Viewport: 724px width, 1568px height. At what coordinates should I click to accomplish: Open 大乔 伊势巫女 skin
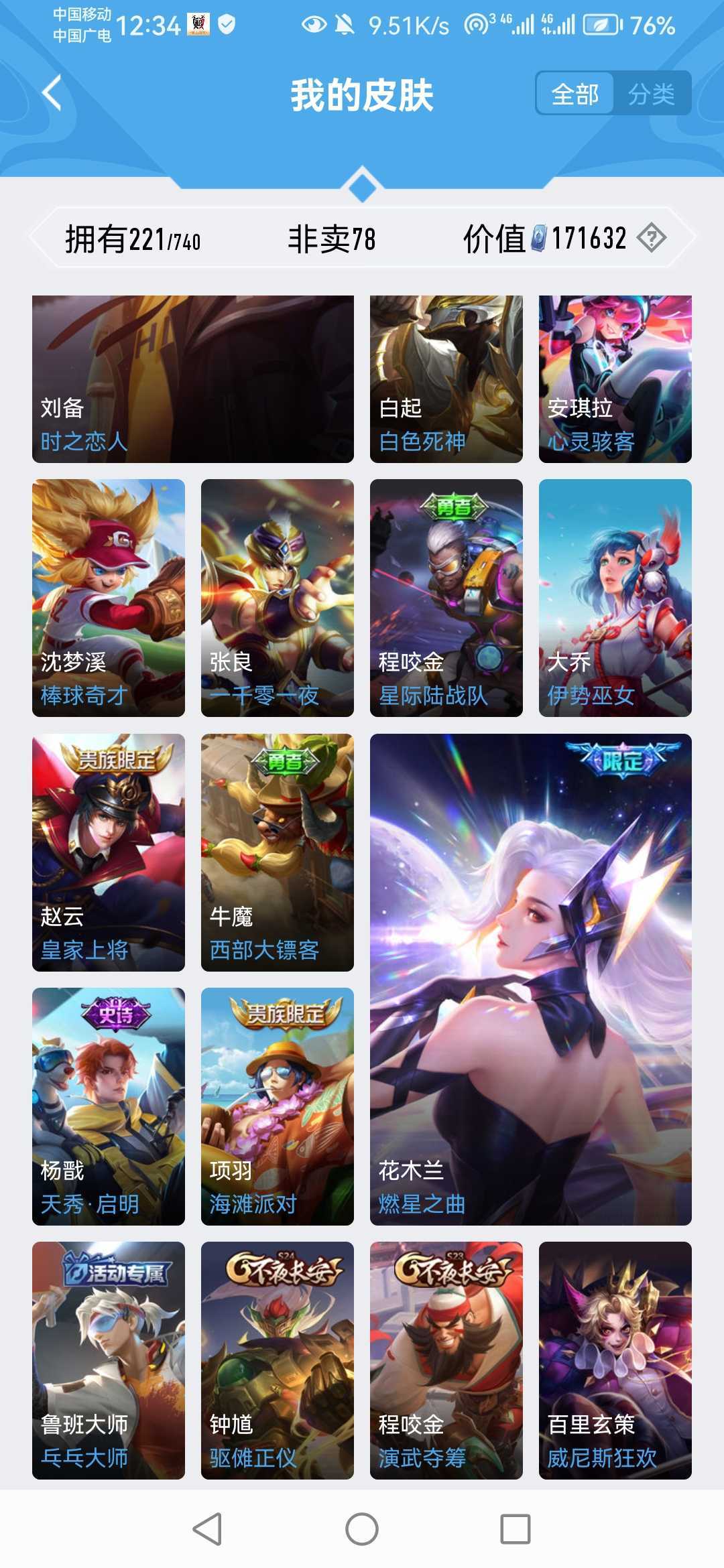[615, 598]
